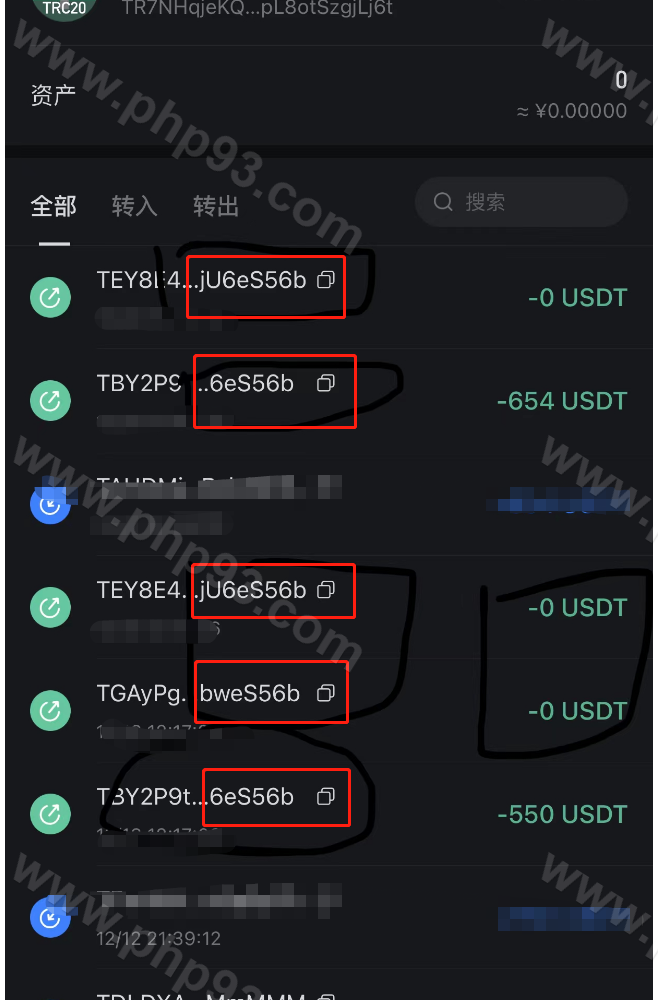Copy the address in the -550 USDT row
The width and height of the screenshot is (658, 1000).
pyautogui.click(x=325, y=797)
